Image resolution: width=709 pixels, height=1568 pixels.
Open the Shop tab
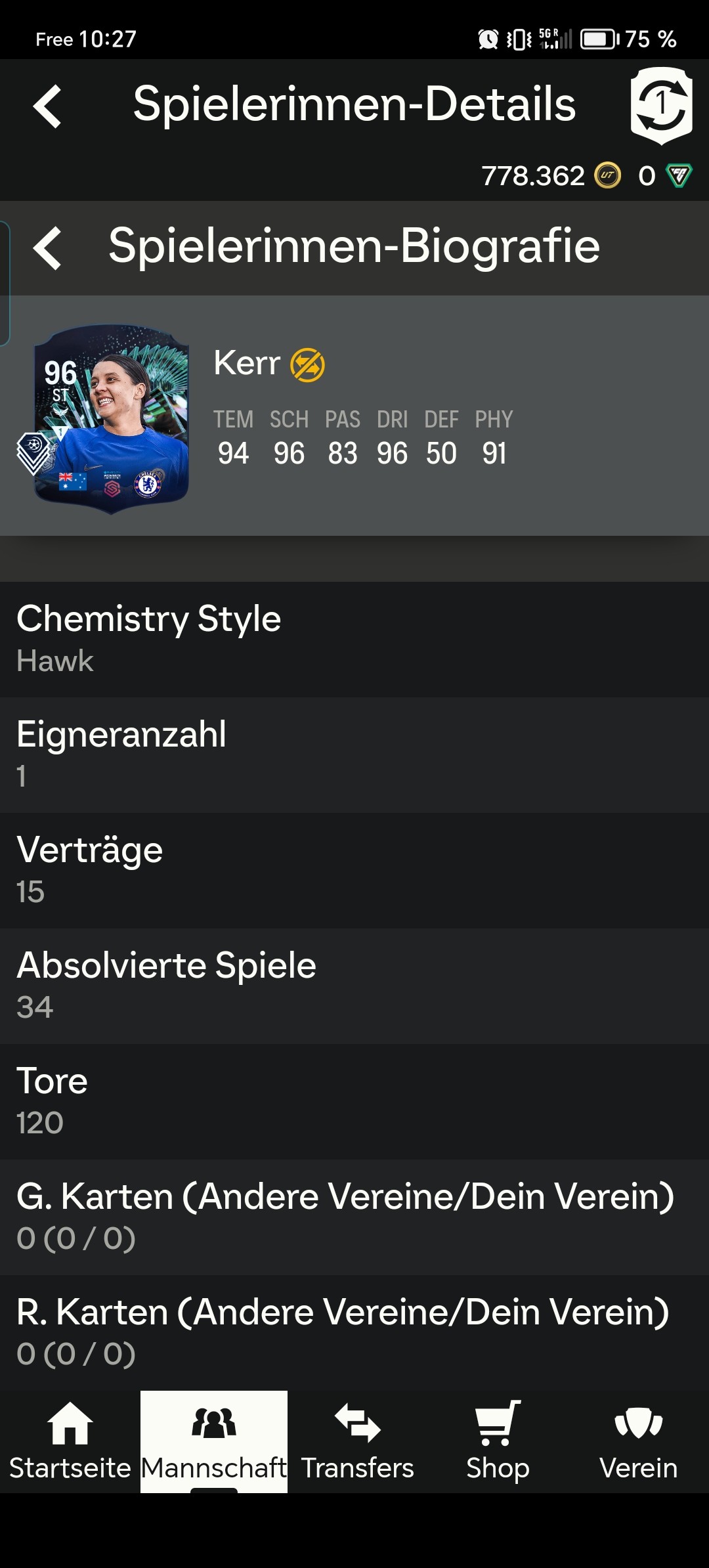(x=498, y=1441)
